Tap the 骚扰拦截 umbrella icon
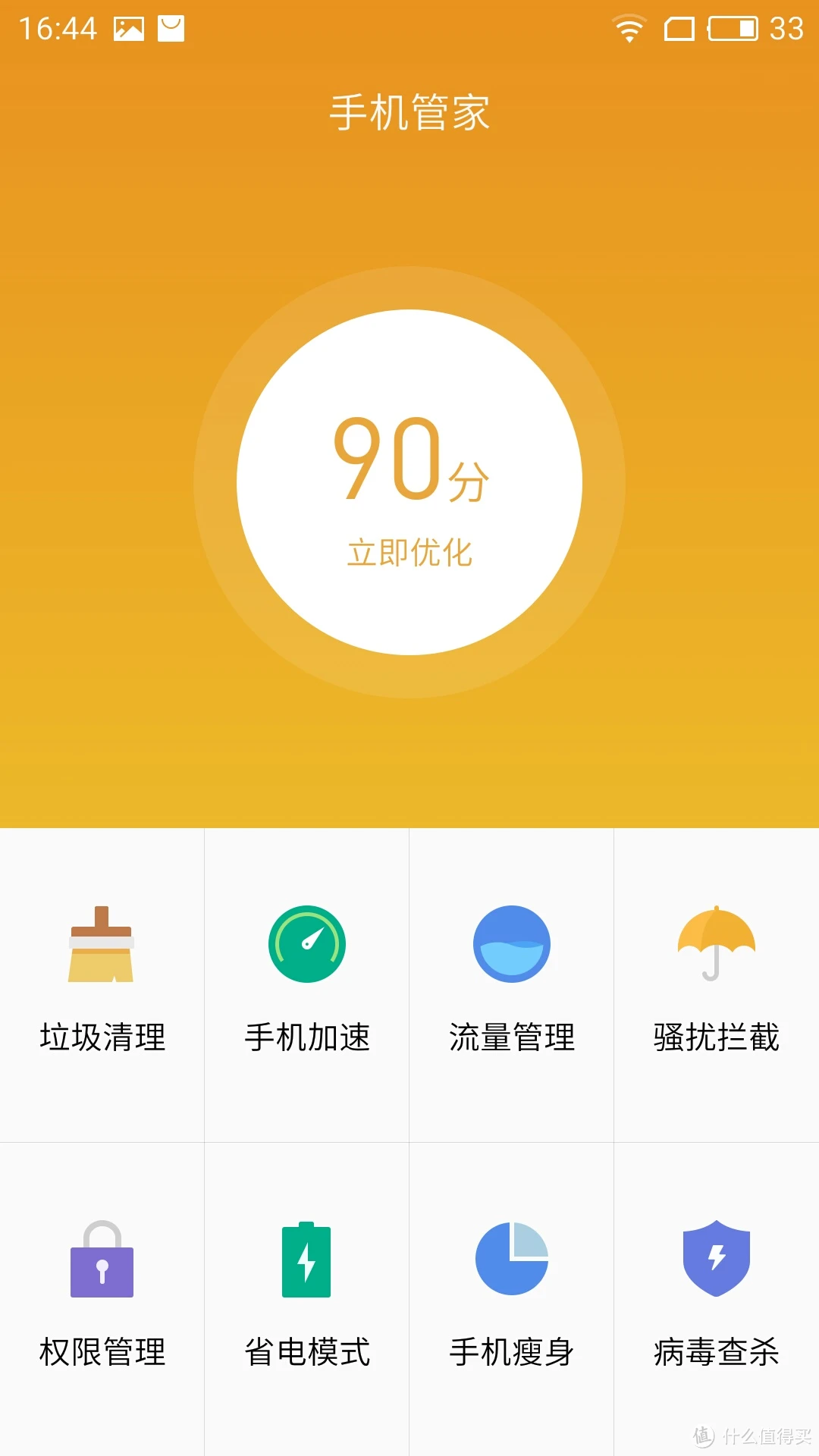Image resolution: width=819 pixels, height=1456 pixels. [715, 943]
